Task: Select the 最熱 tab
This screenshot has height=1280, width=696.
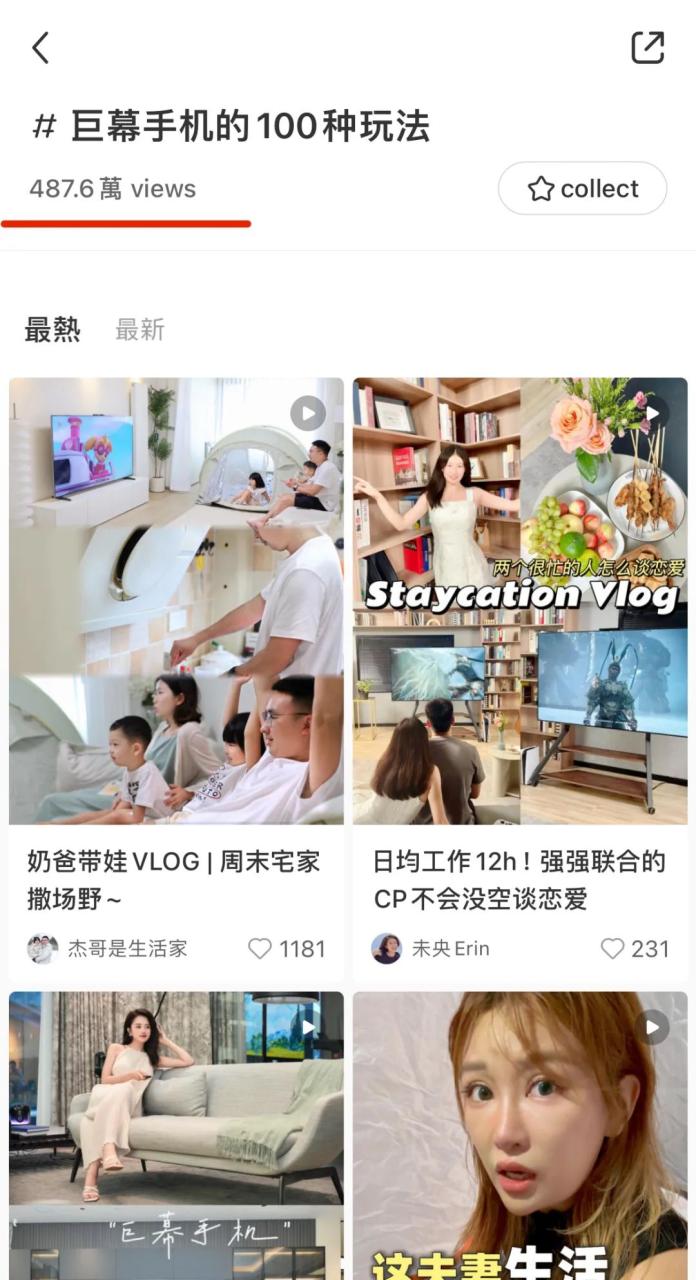Action: coord(52,330)
